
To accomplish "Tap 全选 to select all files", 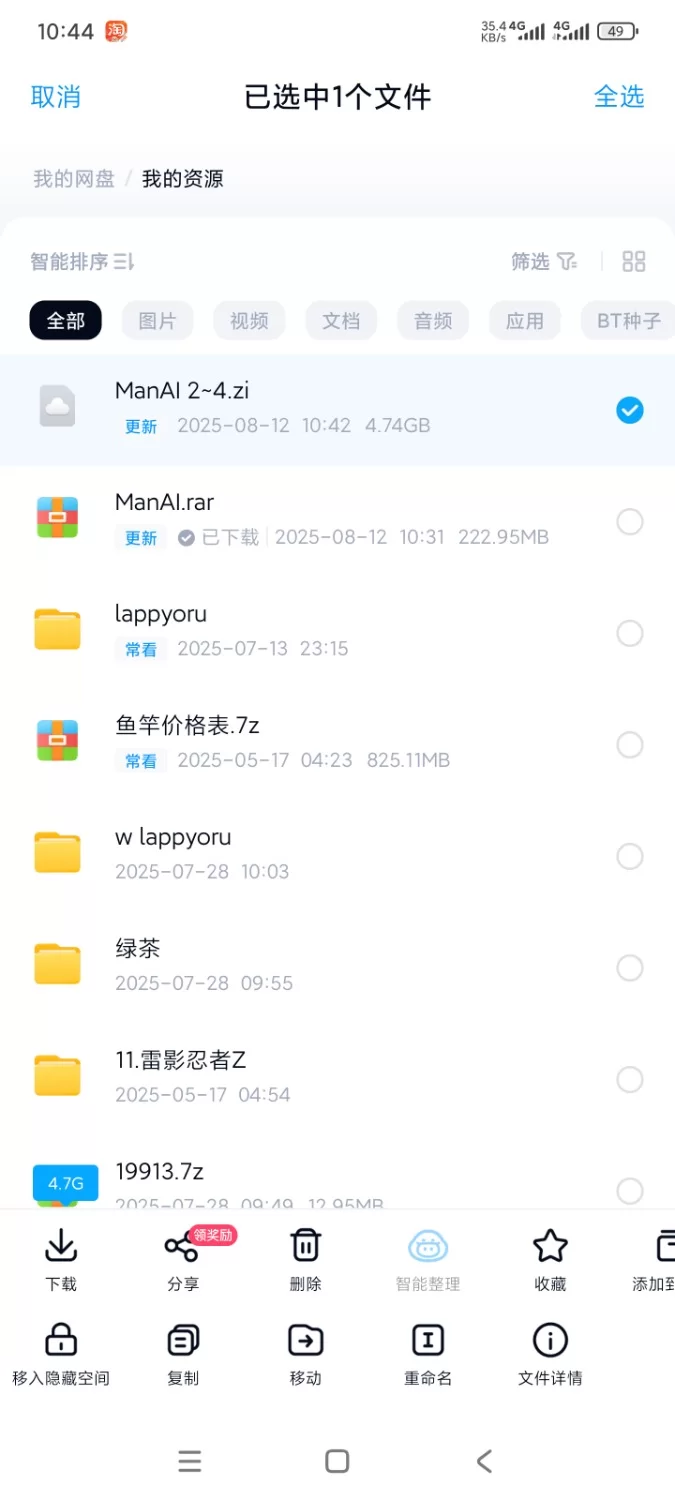I will coord(619,97).
